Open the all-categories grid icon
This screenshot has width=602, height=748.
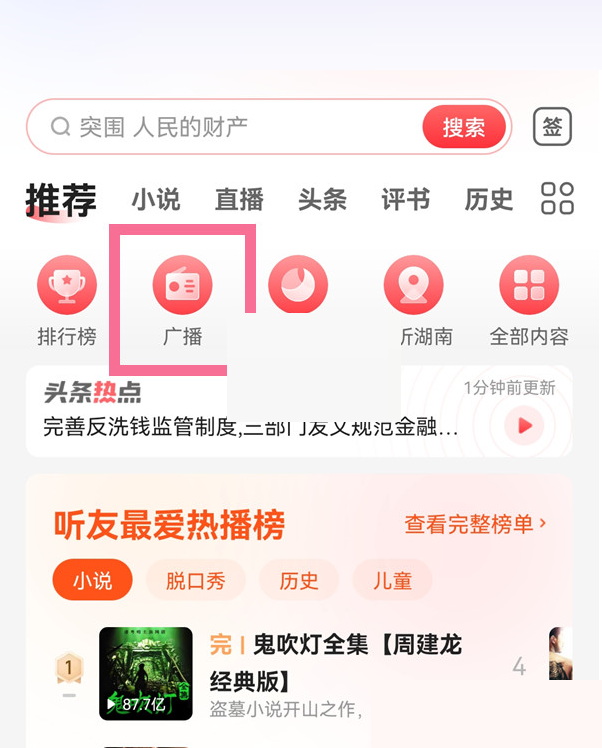point(557,199)
